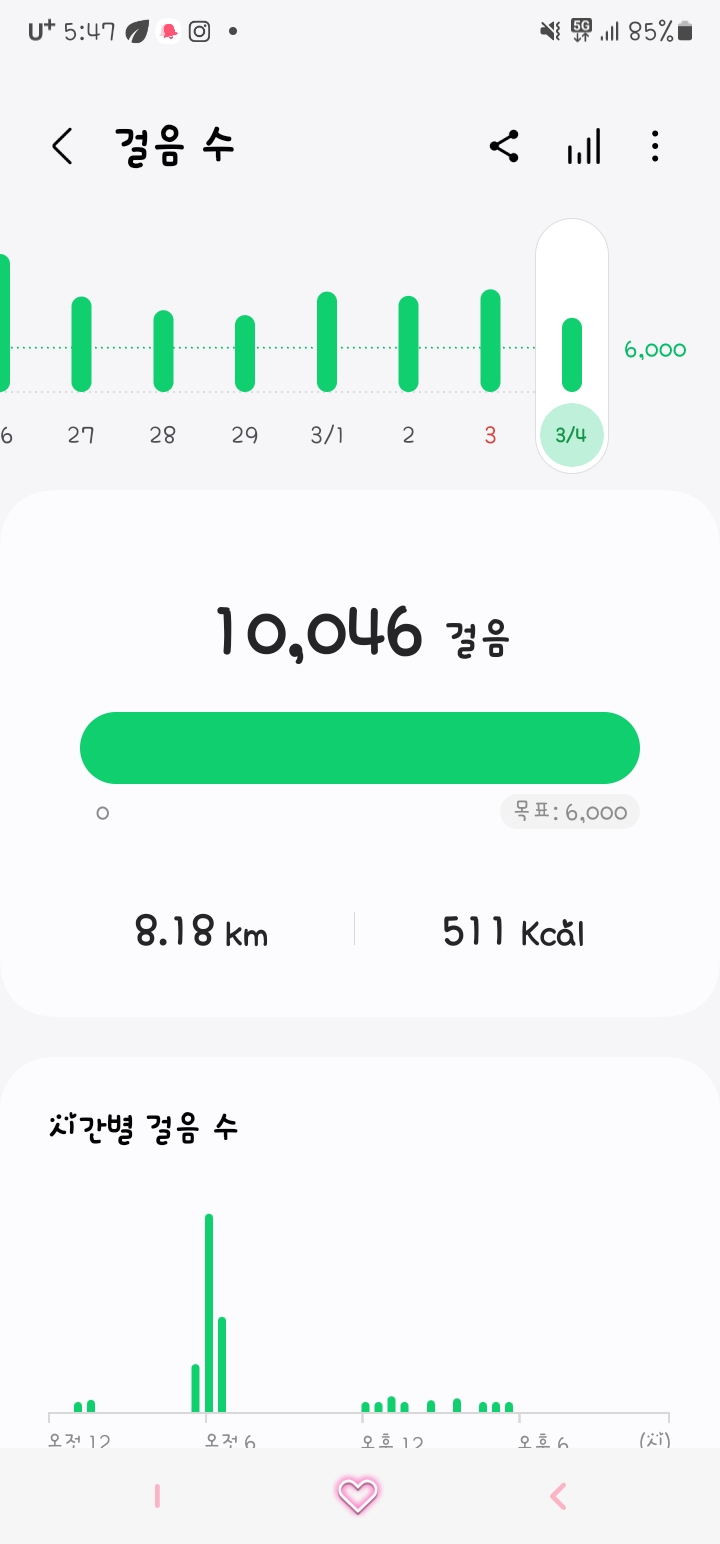Select the bar for day 29
The height and width of the screenshot is (1544, 720).
pyautogui.click(x=245, y=353)
